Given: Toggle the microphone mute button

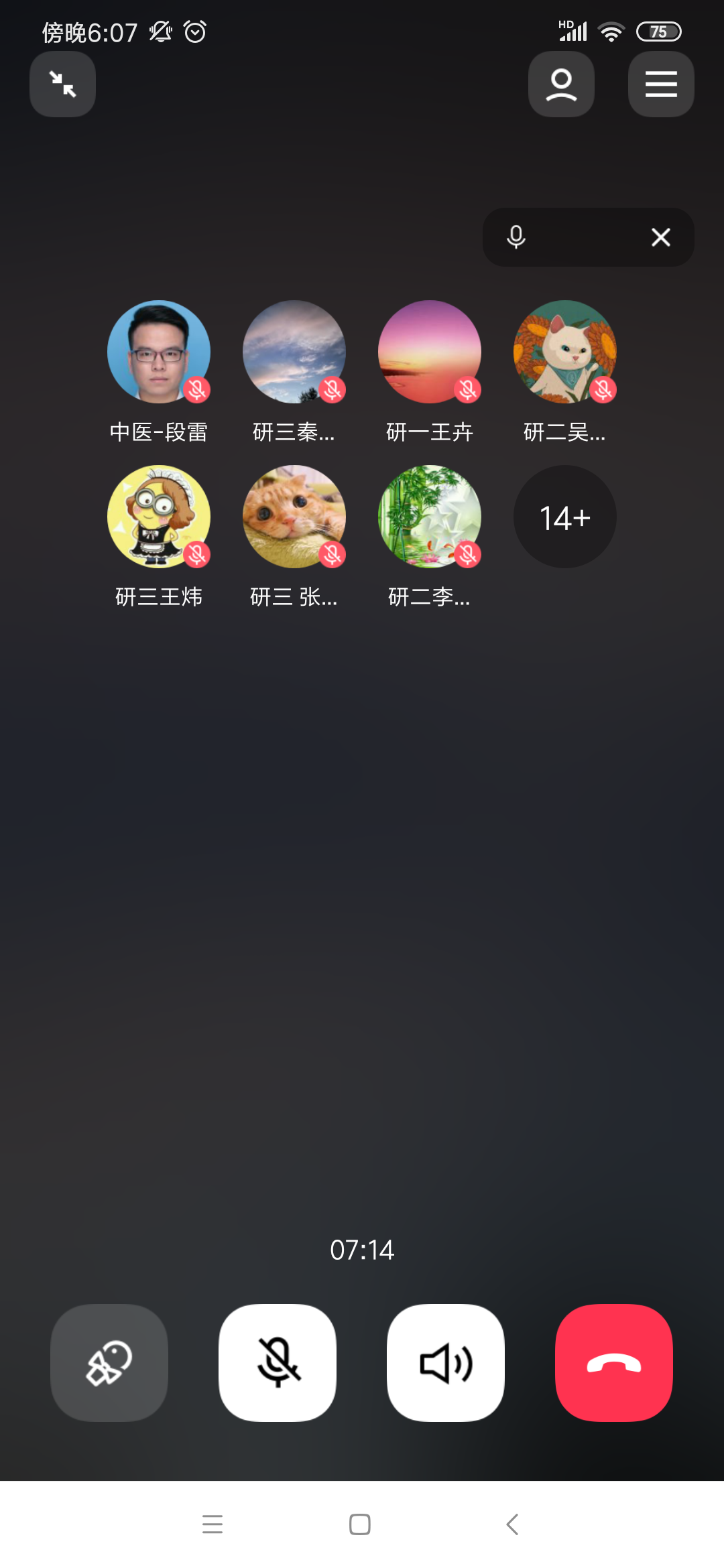Looking at the screenshot, I should [x=278, y=1362].
